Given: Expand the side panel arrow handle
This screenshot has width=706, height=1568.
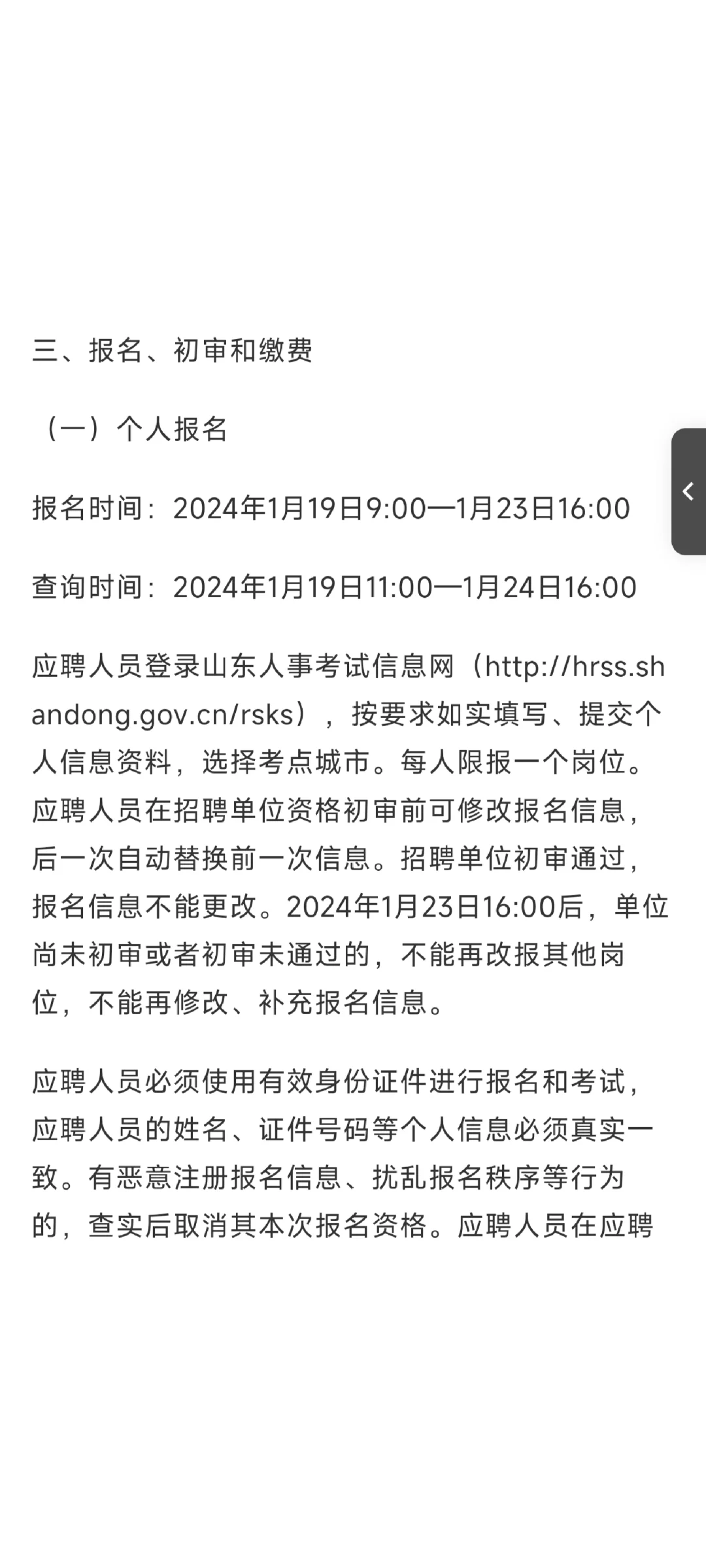Looking at the screenshot, I should tap(689, 491).
